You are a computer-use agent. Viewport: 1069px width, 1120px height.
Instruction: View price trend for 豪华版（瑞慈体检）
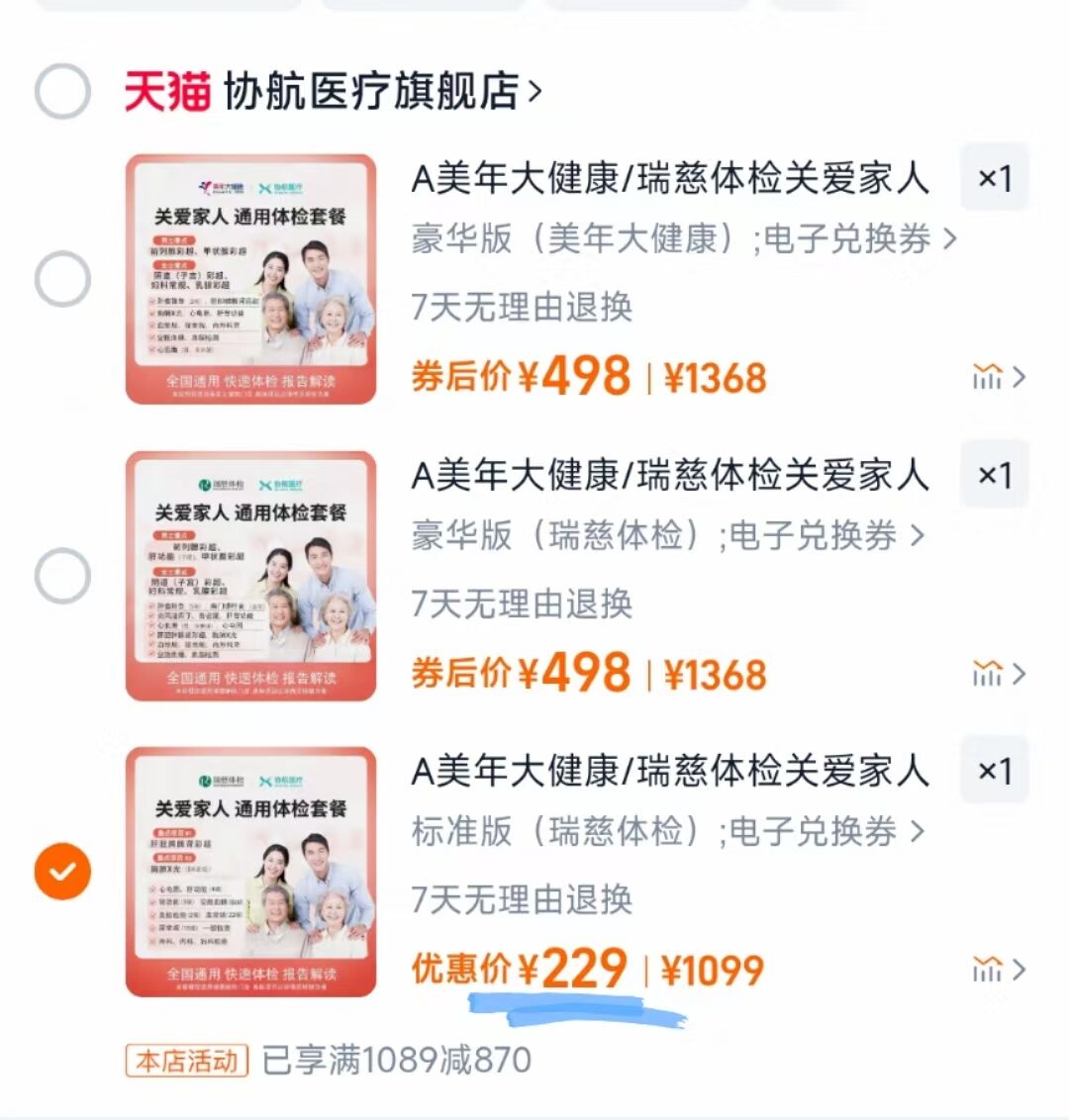tap(998, 674)
